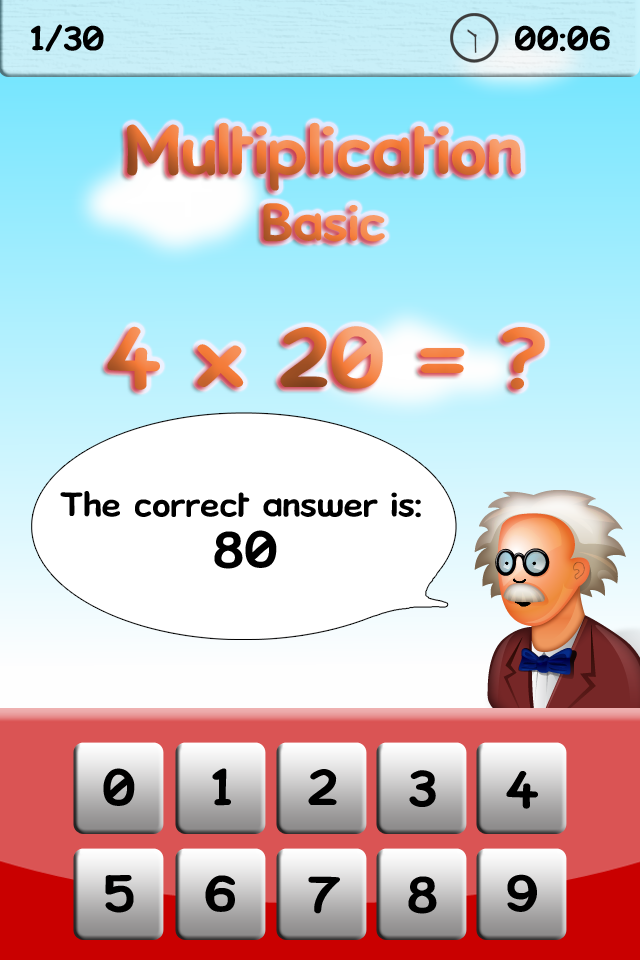
Task: Tap the number 0 key
Action: [119, 788]
